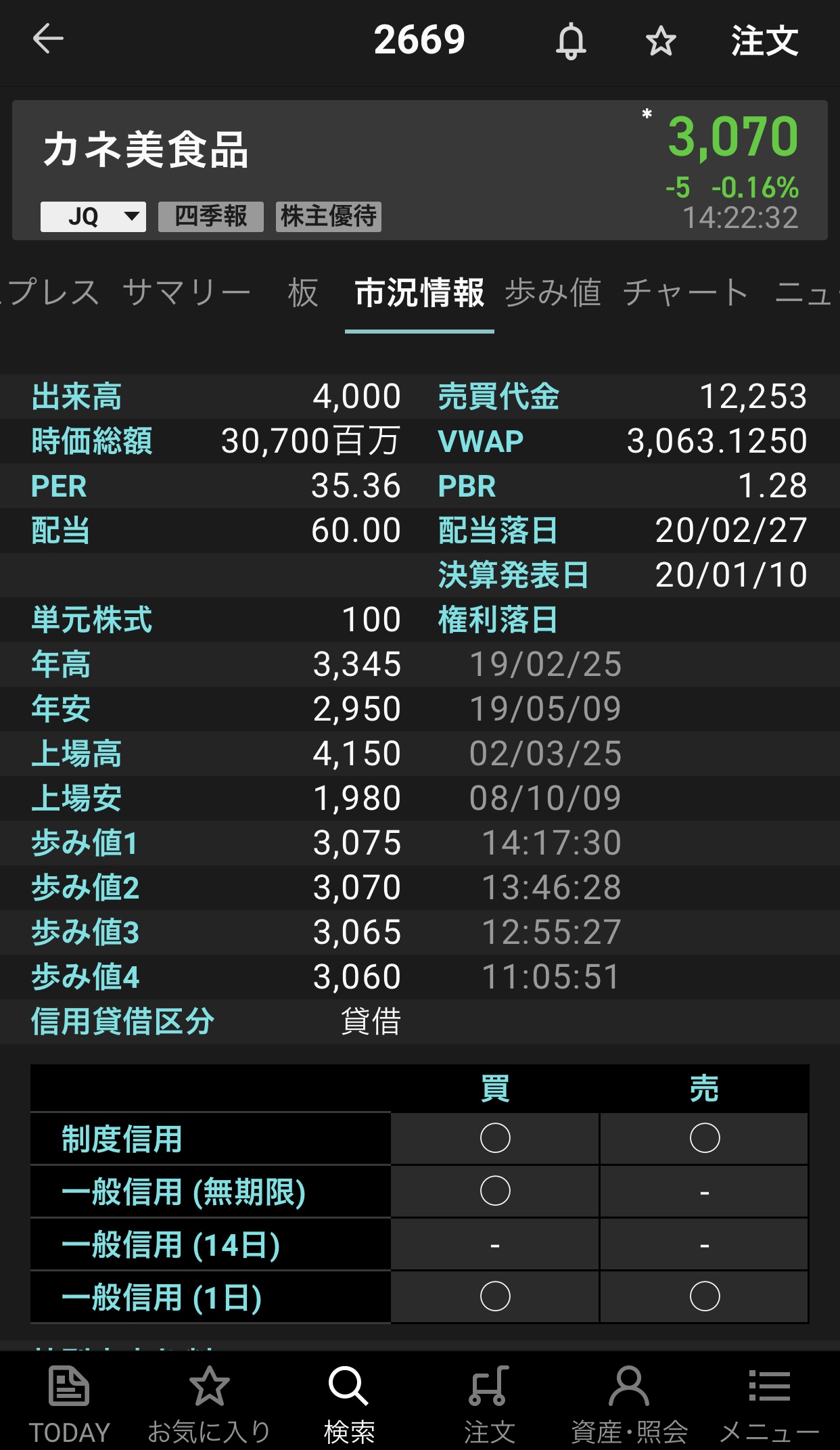Add stock 2669 to favorites star

pos(660,41)
